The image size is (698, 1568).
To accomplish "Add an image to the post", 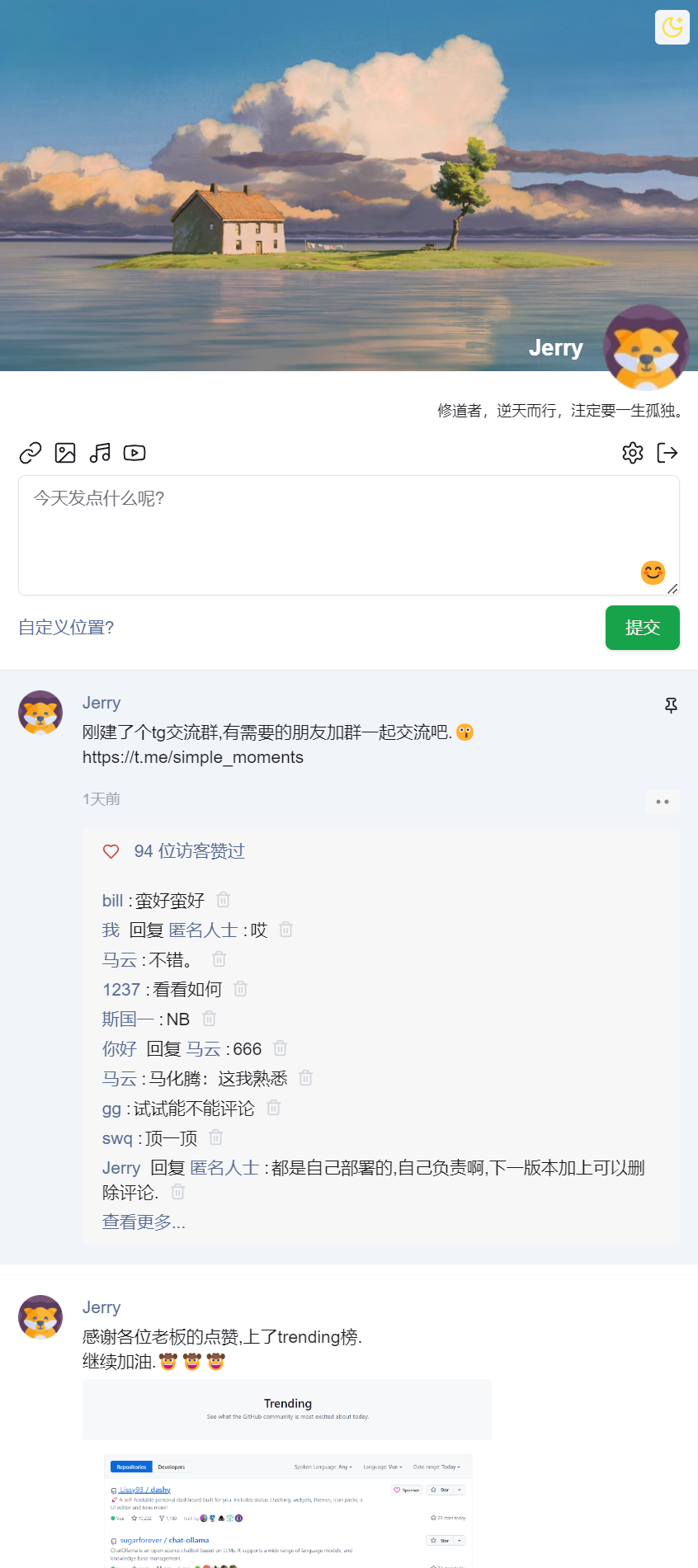I will [65, 453].
